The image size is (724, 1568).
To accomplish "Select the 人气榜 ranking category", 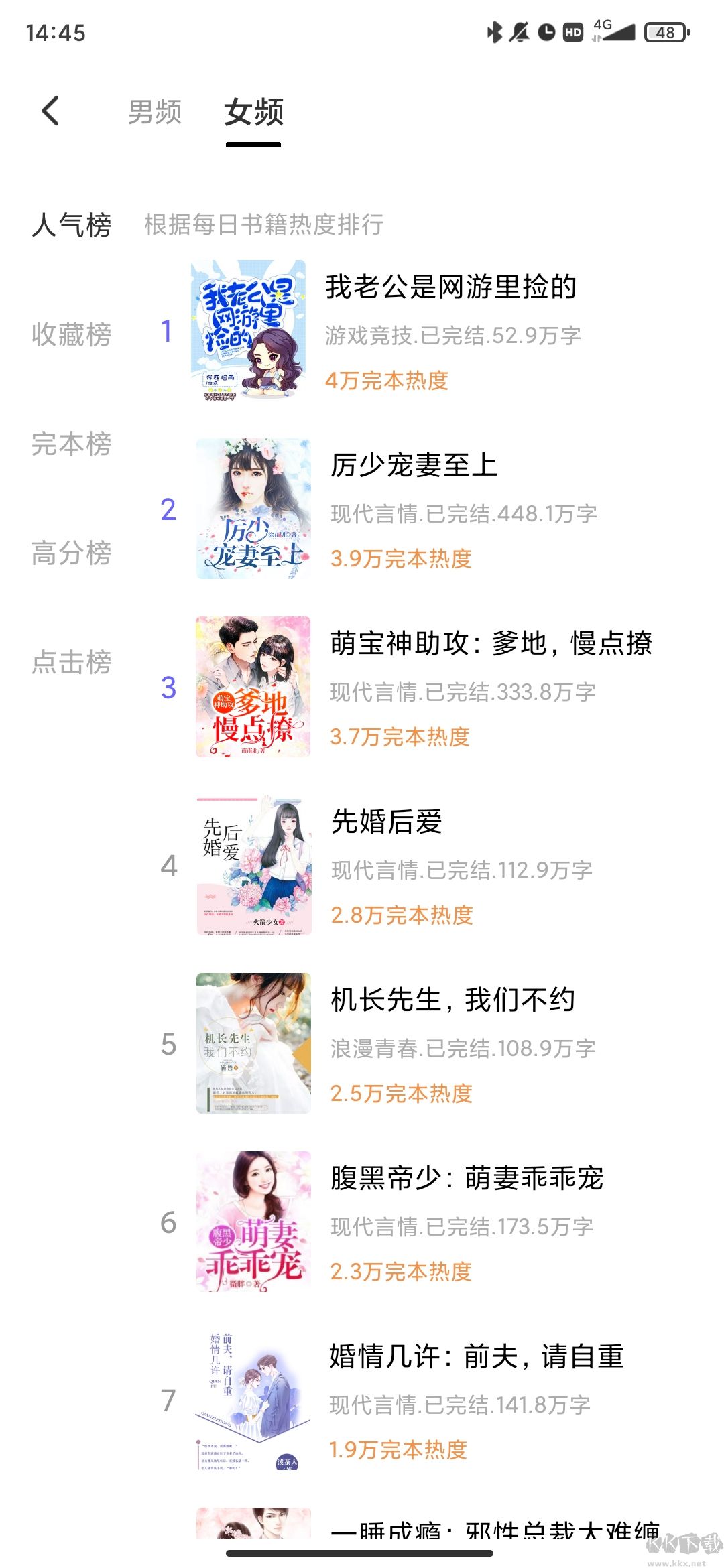I will coord(72,226).
